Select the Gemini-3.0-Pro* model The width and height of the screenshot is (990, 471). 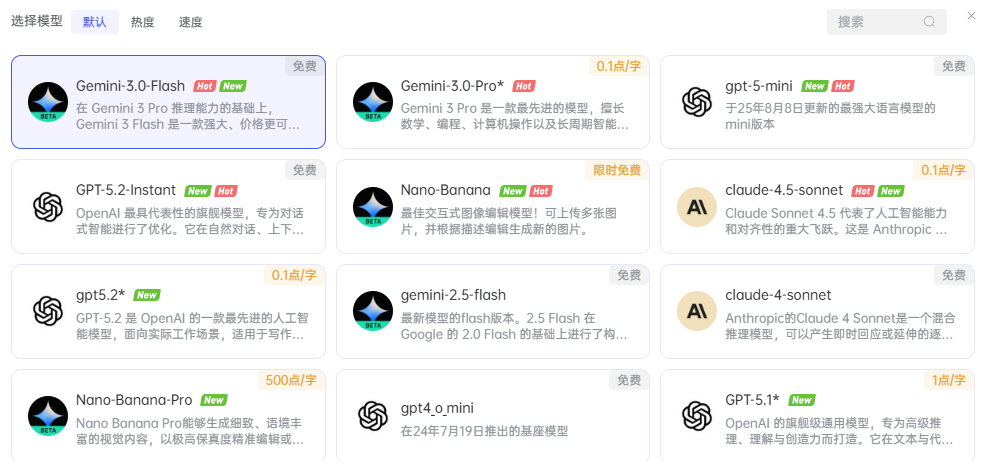pyautogui.click(x=493, y=102)
